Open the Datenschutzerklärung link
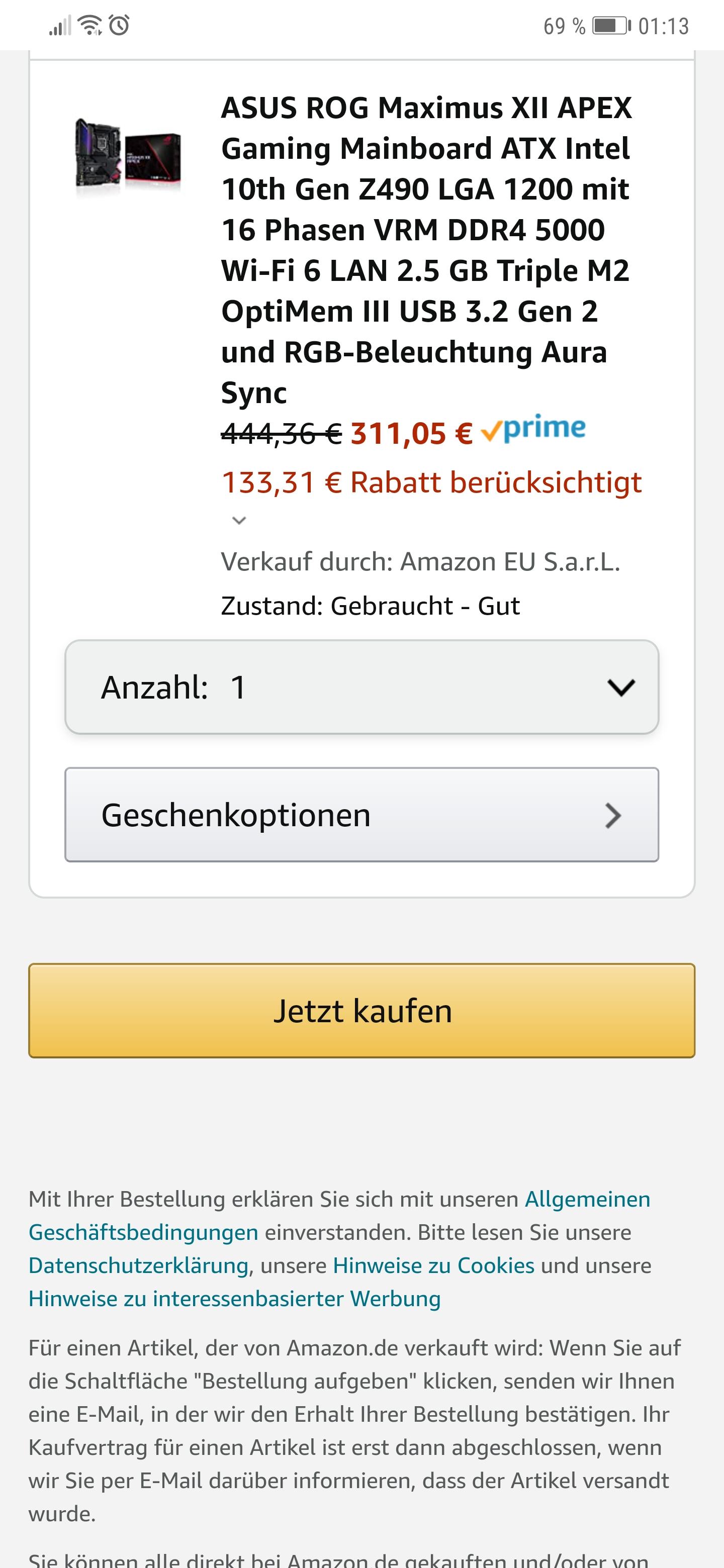 (138, 1265)
